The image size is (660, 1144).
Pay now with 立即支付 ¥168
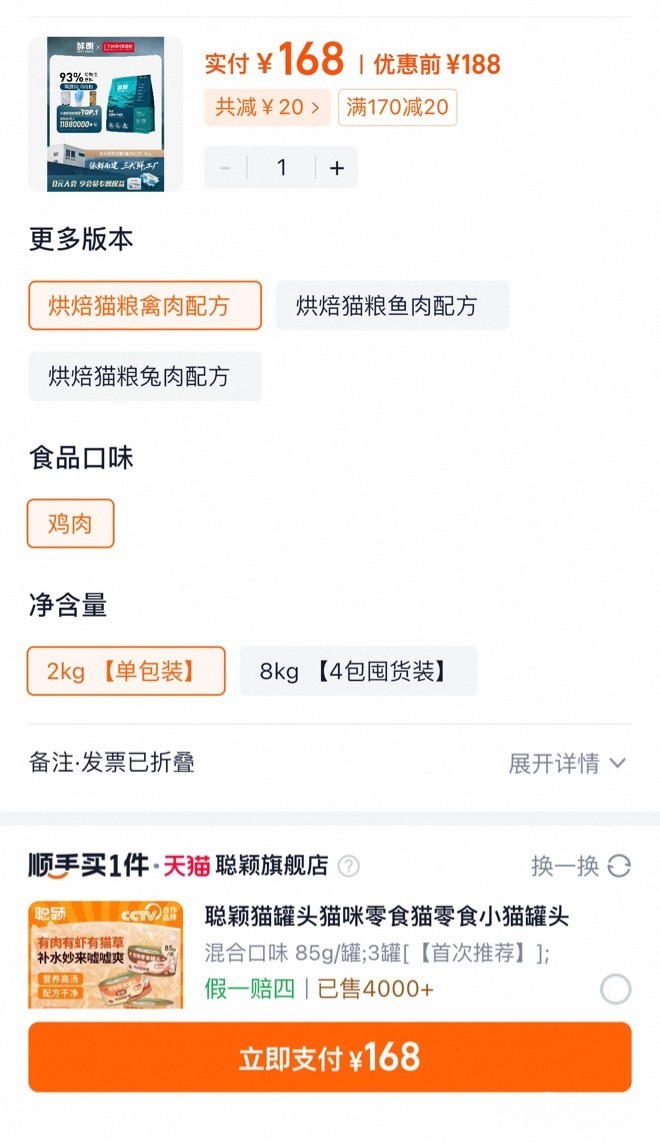point(330,1057)
